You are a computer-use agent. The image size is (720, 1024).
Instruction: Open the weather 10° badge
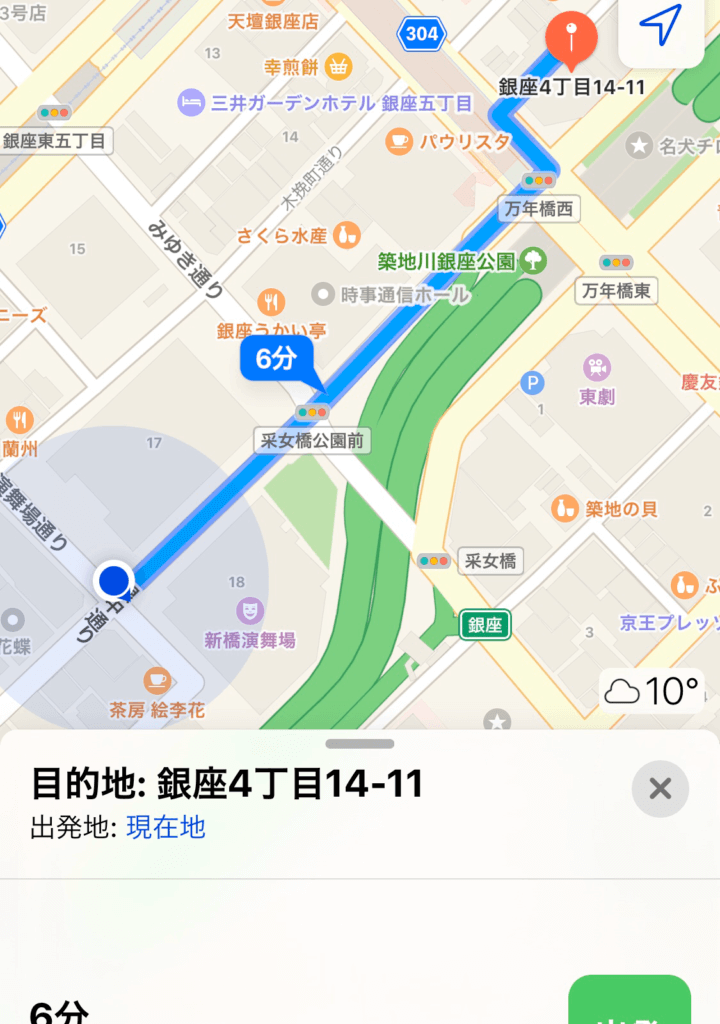coord(652,691)
